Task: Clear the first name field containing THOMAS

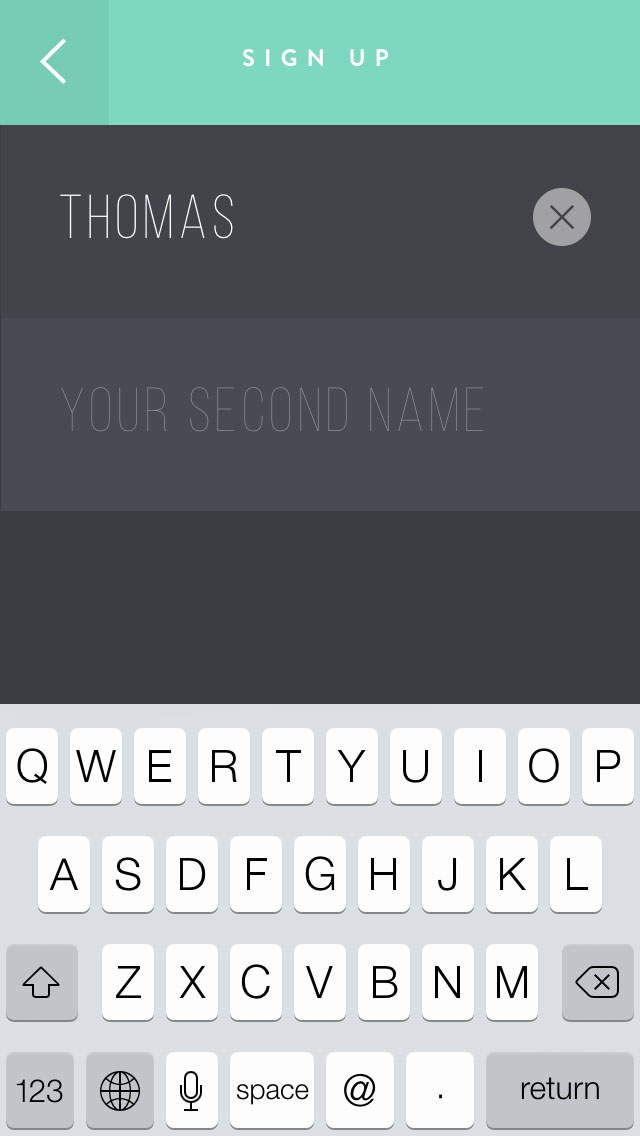Action: [x=562, y=217]
